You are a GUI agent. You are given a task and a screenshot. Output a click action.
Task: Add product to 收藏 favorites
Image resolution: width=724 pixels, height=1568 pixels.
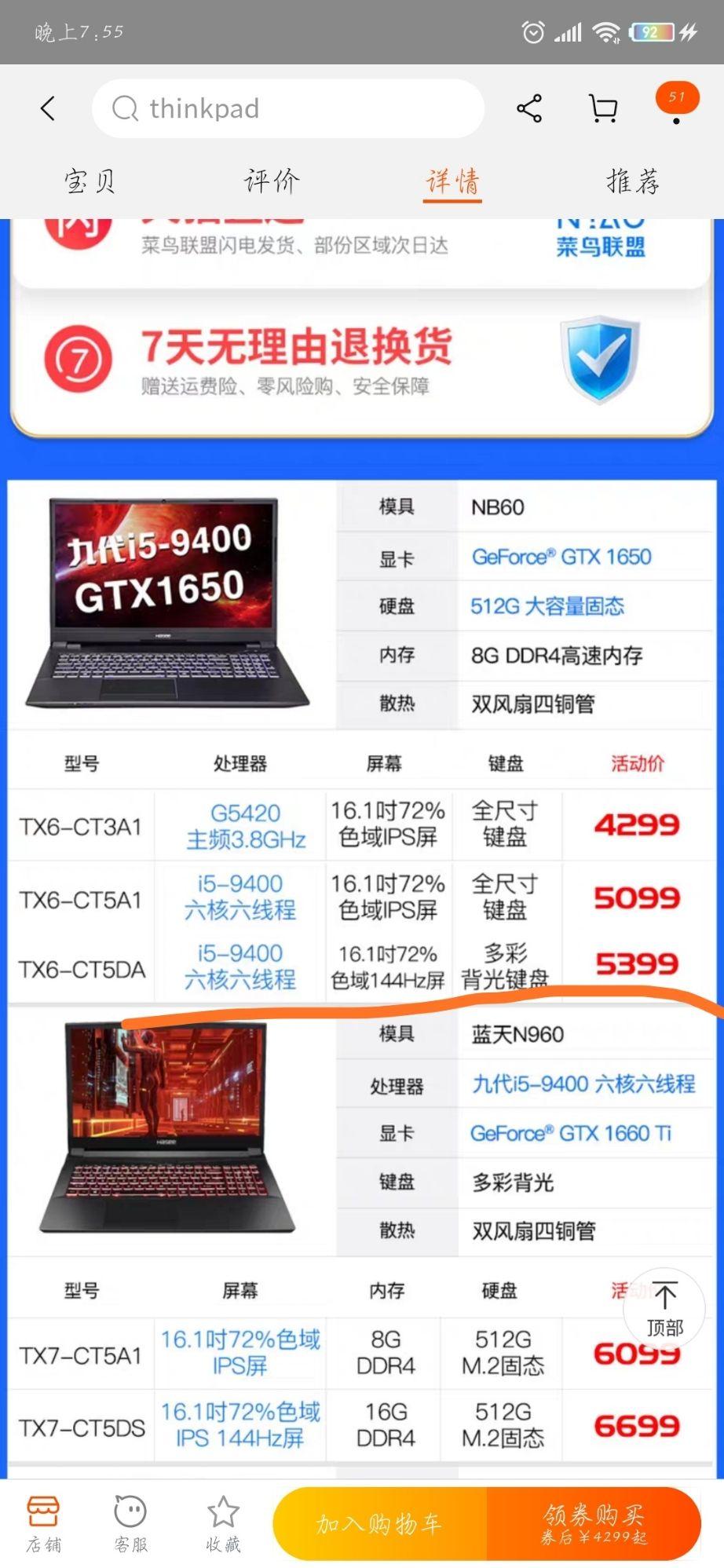pyautogui.click(x=223, y=1523)
